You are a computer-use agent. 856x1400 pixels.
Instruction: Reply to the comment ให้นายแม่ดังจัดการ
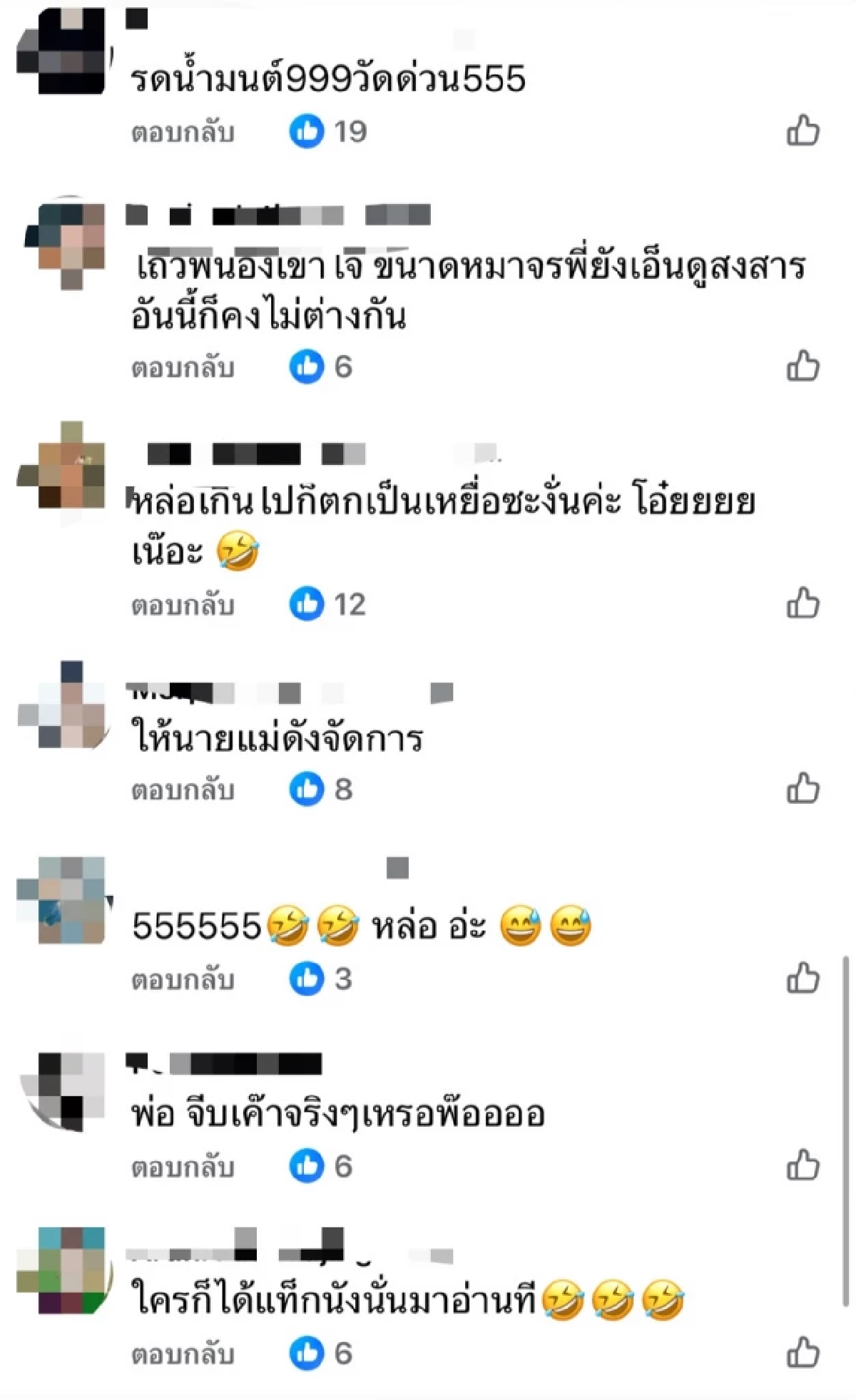[x=183, y=790]
